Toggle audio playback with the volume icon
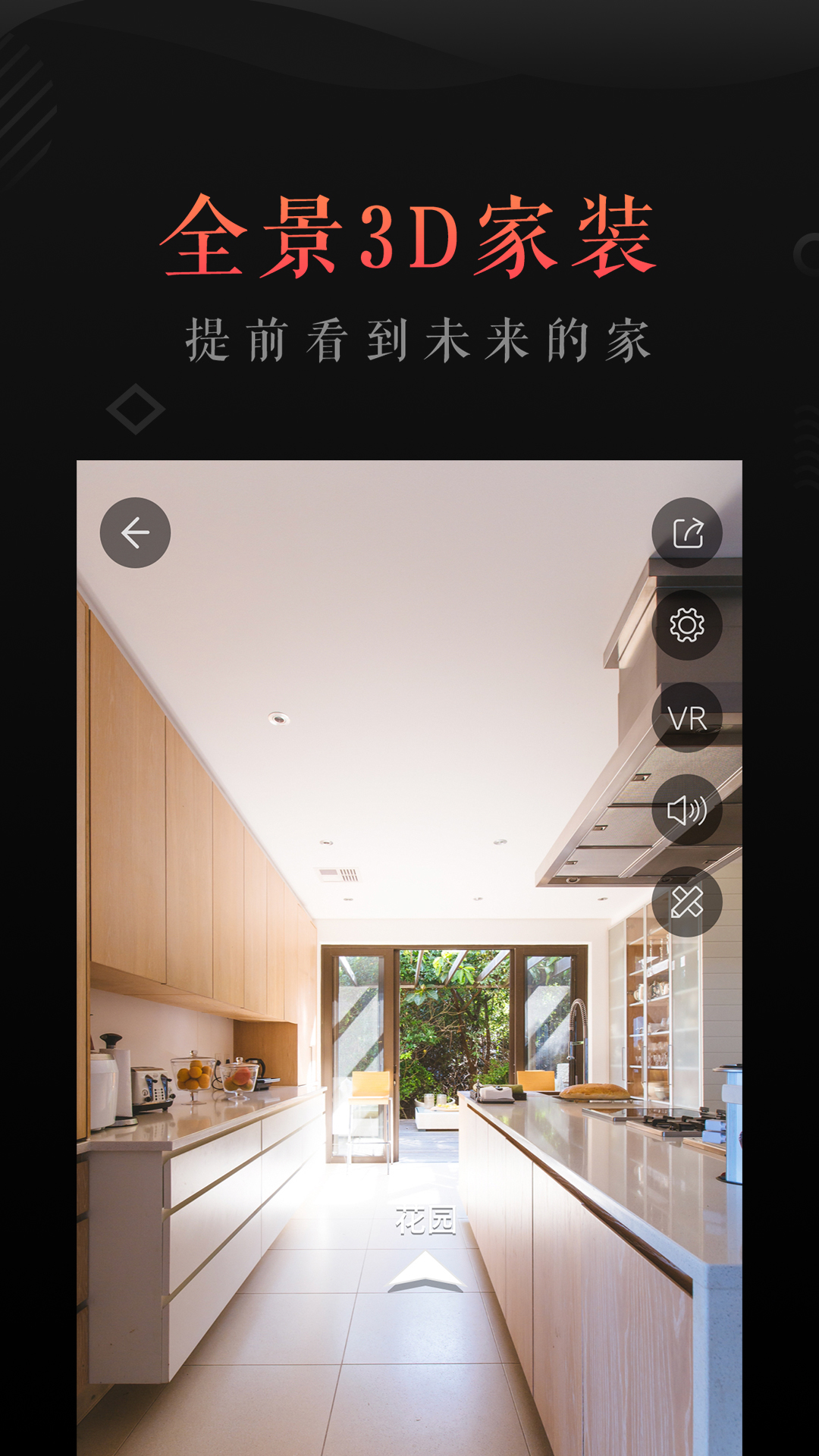This screenshot has height=1456, width=819. (686, 811)
